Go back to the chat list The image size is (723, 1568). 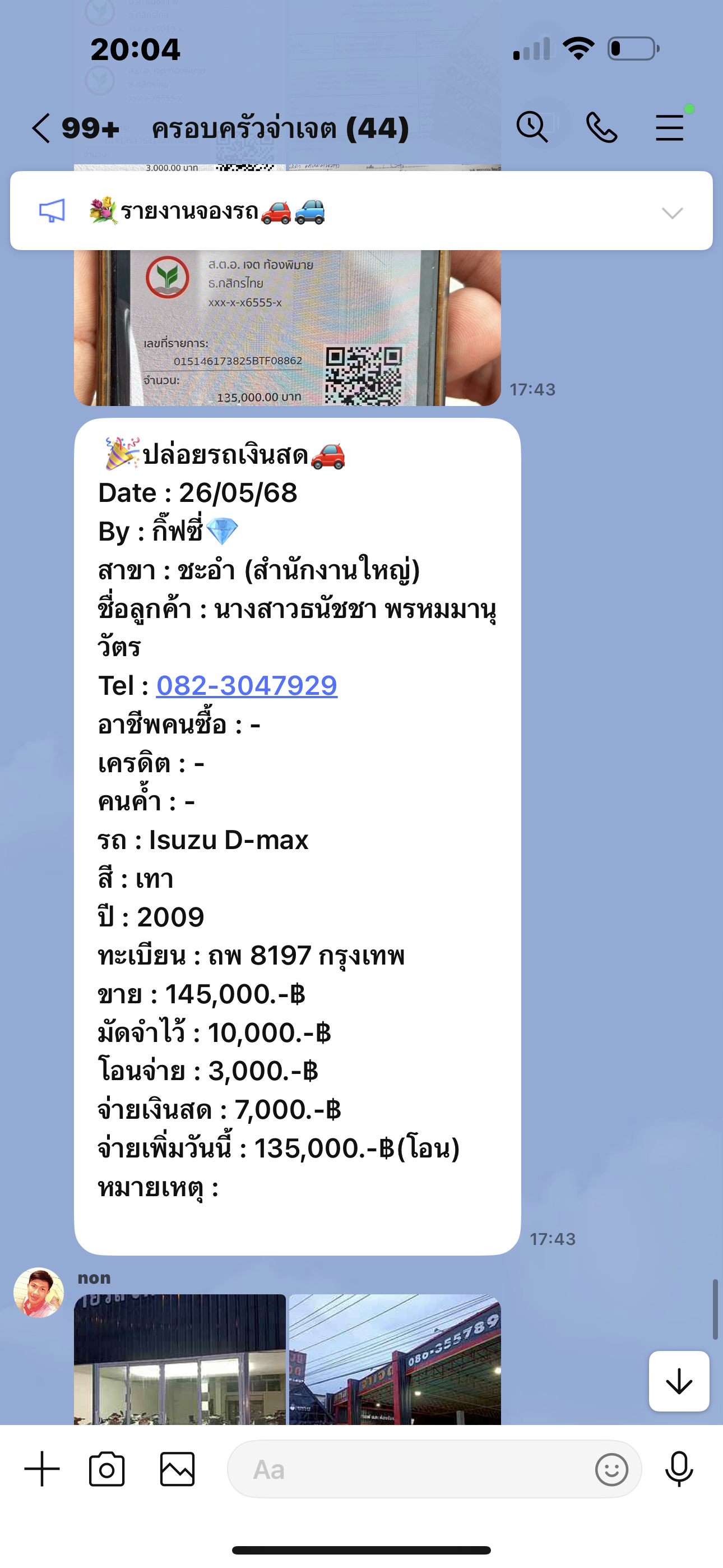(x=41, y=128)
